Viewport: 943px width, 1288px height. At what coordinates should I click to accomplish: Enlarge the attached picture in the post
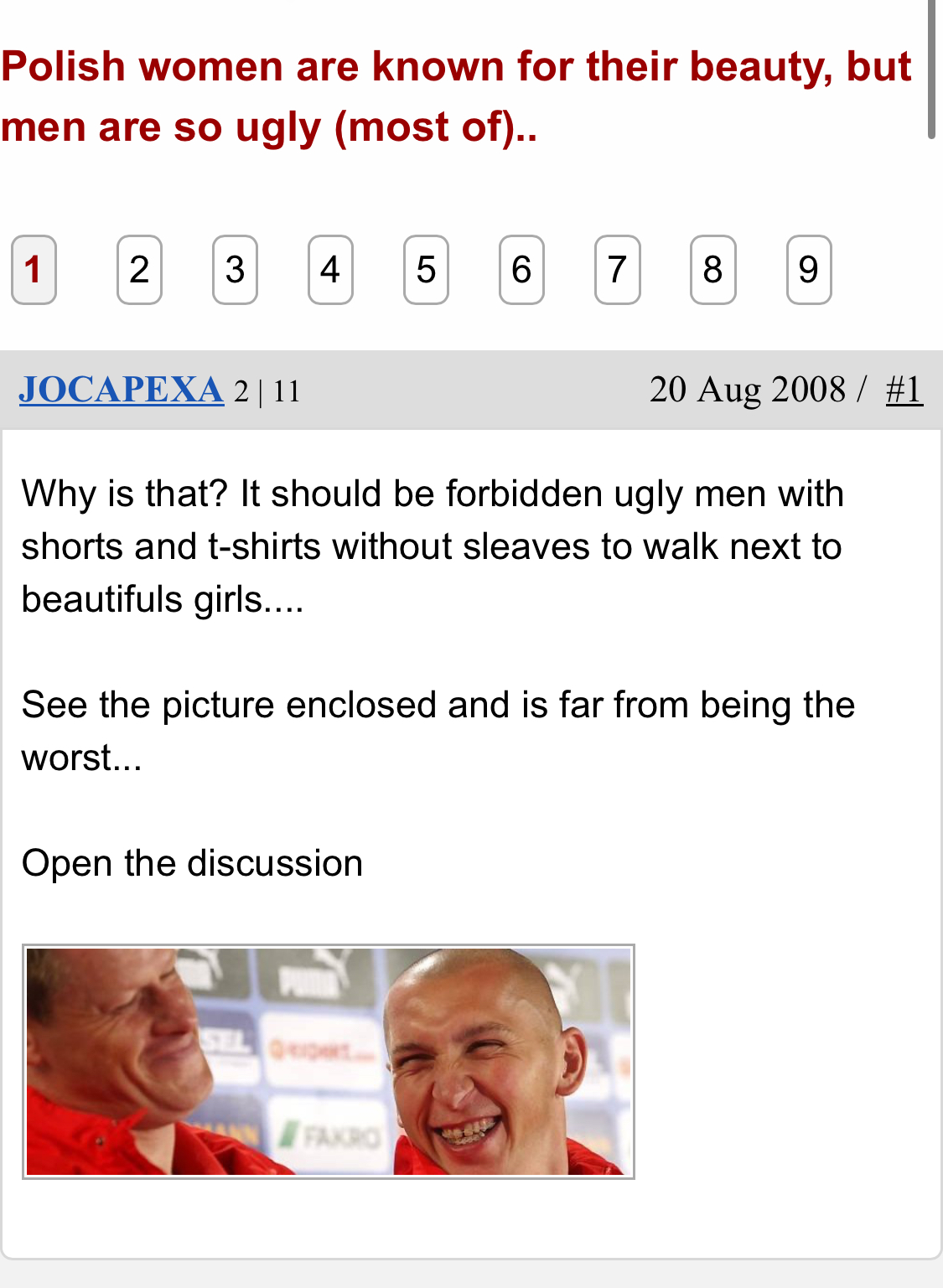point(329,1062)
